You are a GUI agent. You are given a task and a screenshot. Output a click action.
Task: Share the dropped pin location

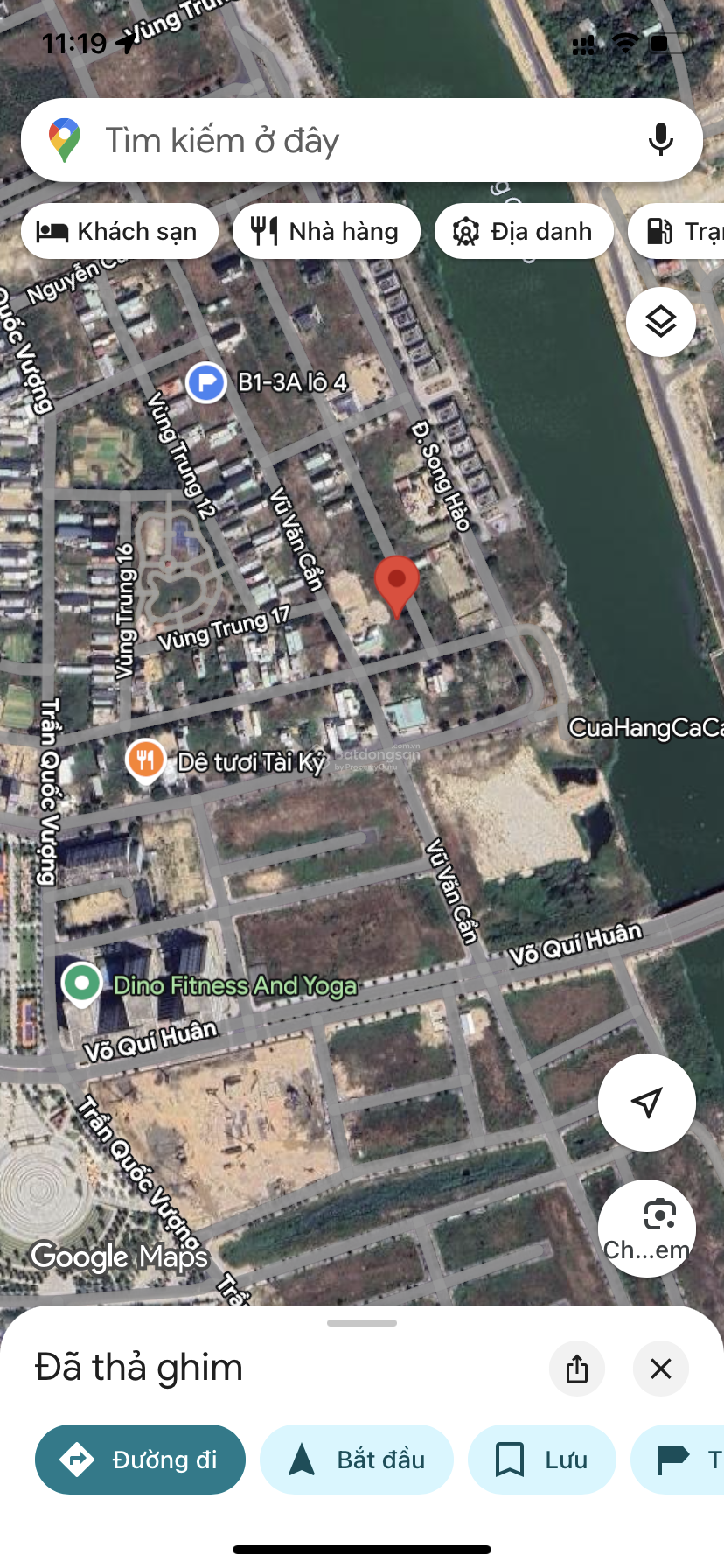pos(577,1368)
